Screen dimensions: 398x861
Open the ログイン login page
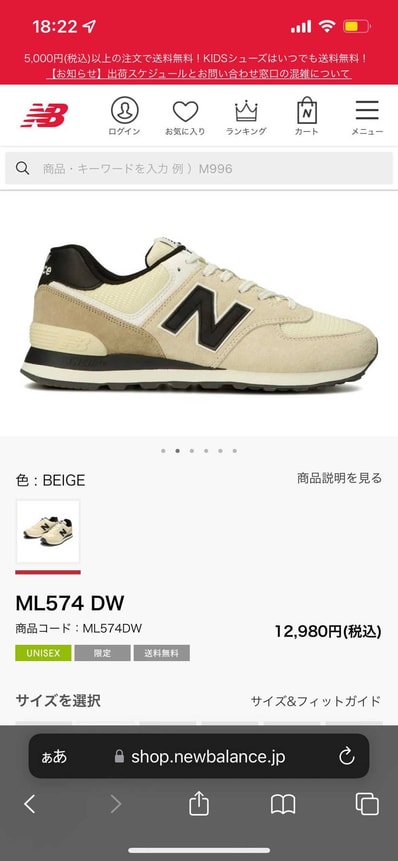(x=124, y=116)
